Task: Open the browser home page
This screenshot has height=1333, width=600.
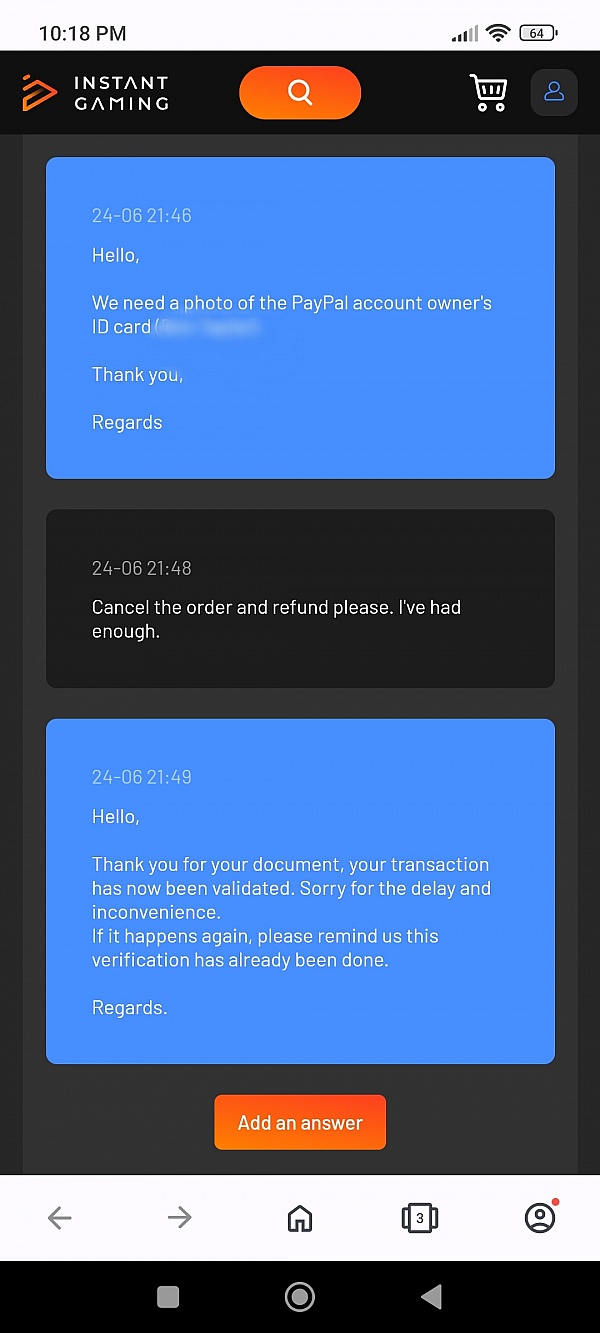Action: (299, 1217)
